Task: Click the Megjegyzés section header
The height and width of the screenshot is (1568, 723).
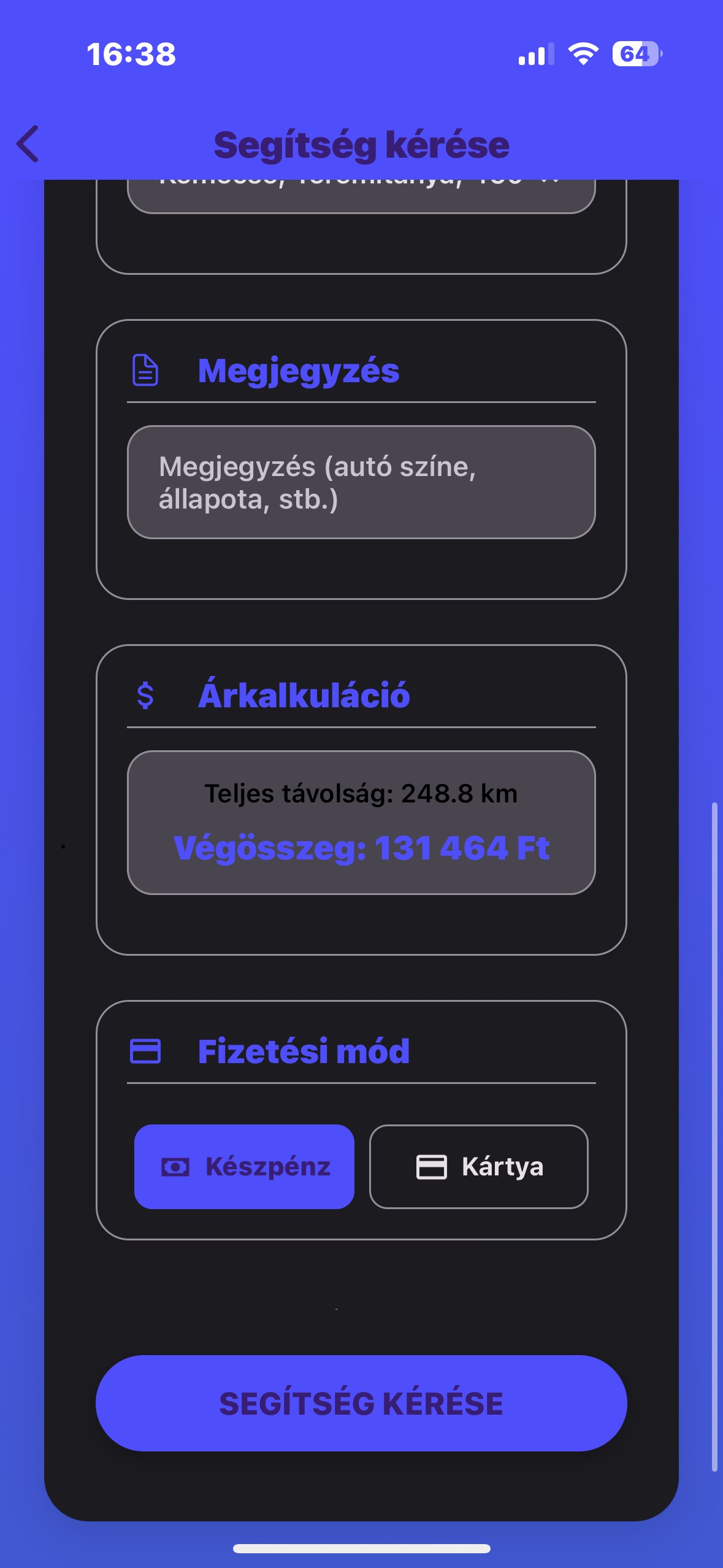Action: pyautogui.click(x=299, y=371)
